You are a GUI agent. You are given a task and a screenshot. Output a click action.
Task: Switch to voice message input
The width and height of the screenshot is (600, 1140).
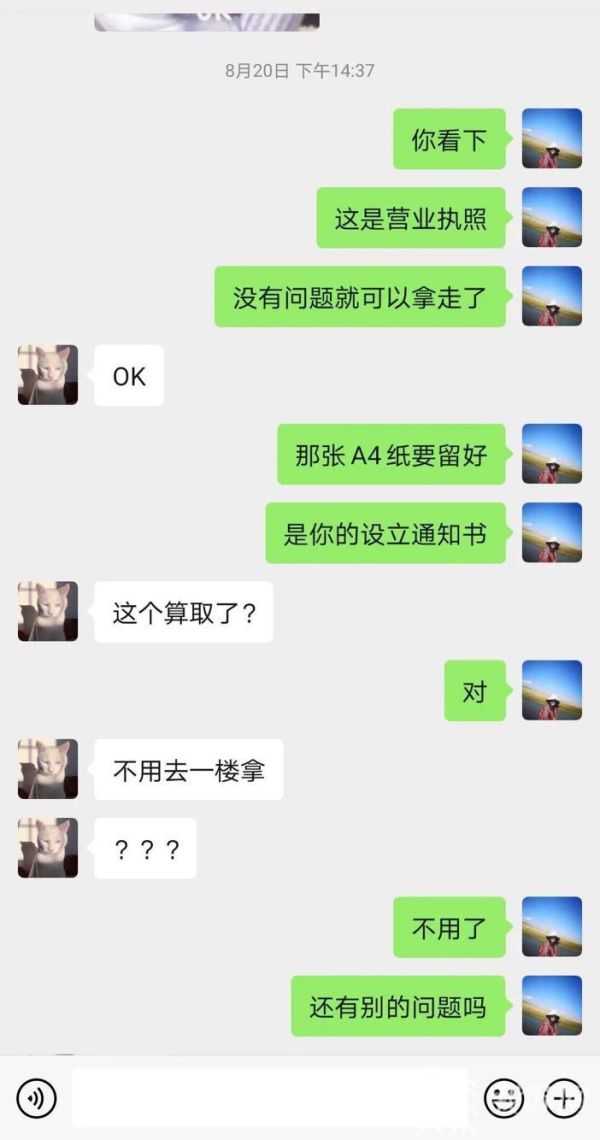coord(37,1098)
